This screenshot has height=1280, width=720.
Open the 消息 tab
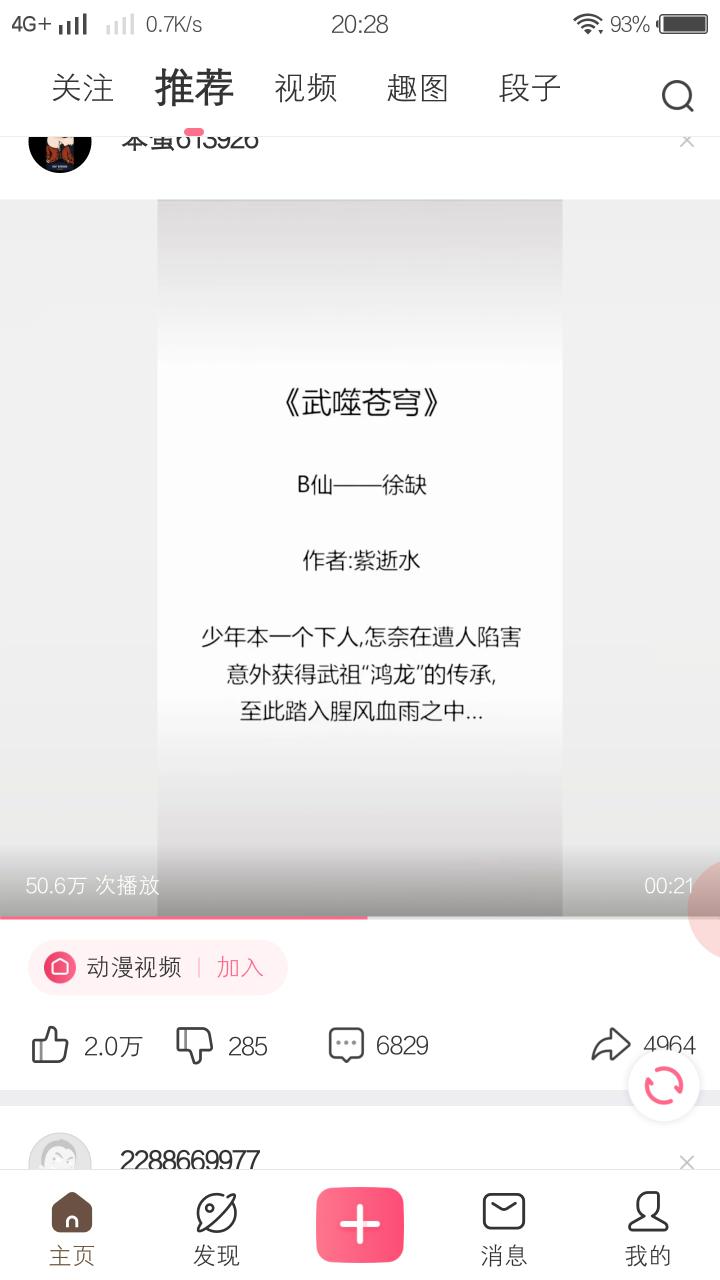[x=504, y=1230]
